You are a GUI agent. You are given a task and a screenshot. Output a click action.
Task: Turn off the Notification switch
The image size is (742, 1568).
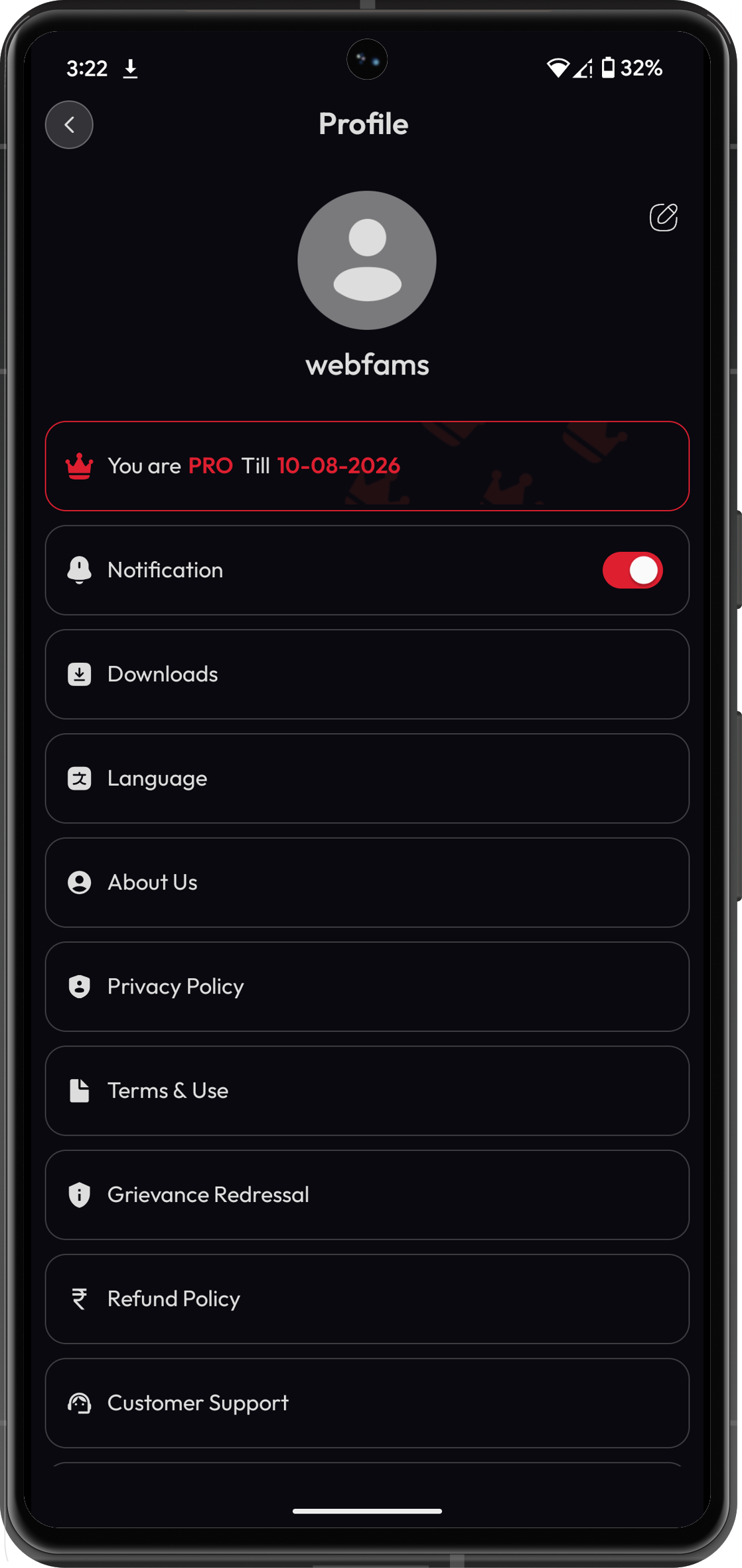coord(632,570)
